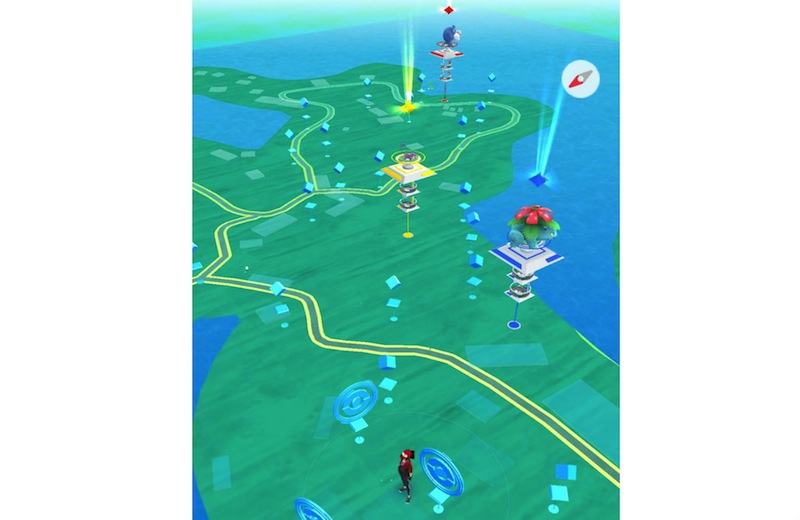Tap the trainer avatar on the map

click(404, 475)
